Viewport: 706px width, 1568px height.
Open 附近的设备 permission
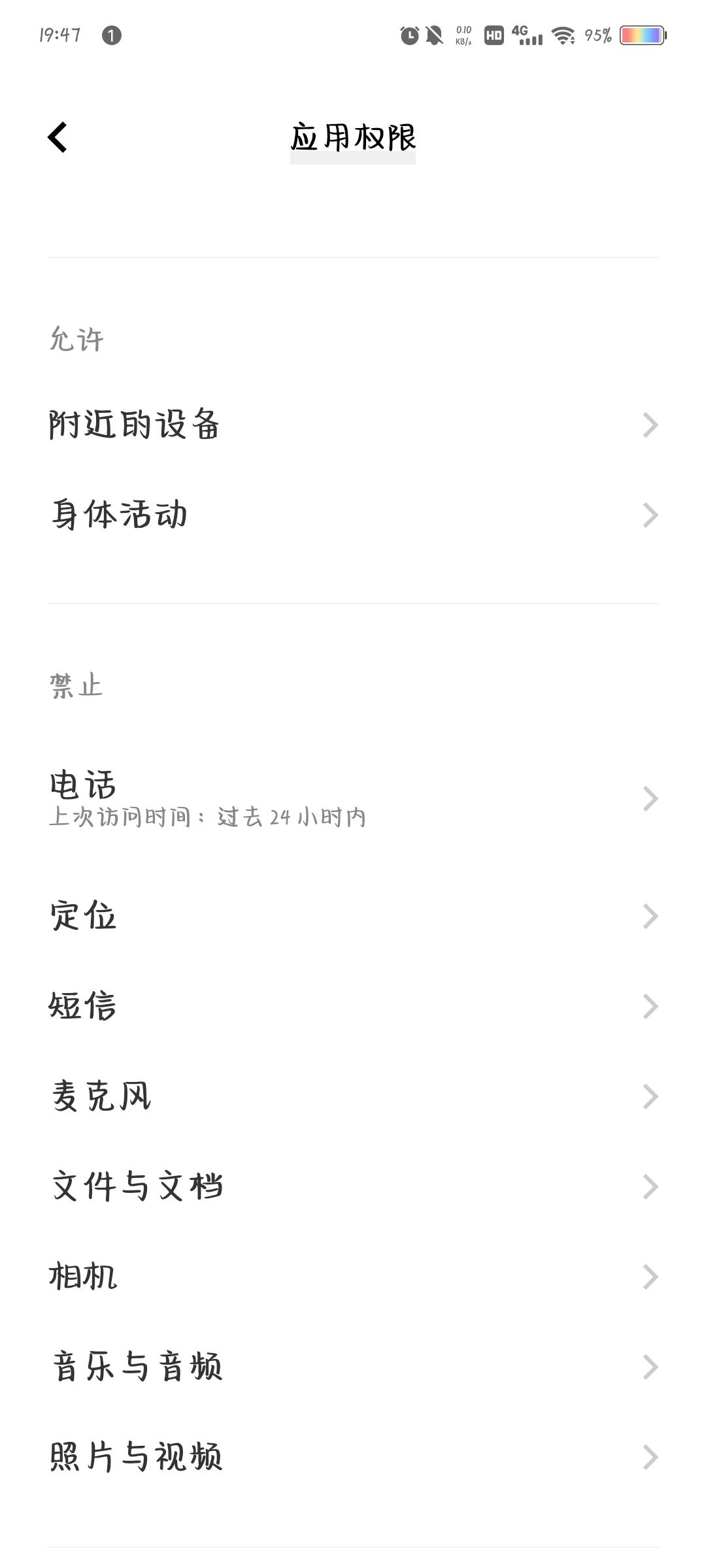pyautogui.click(x=353, y=425)
